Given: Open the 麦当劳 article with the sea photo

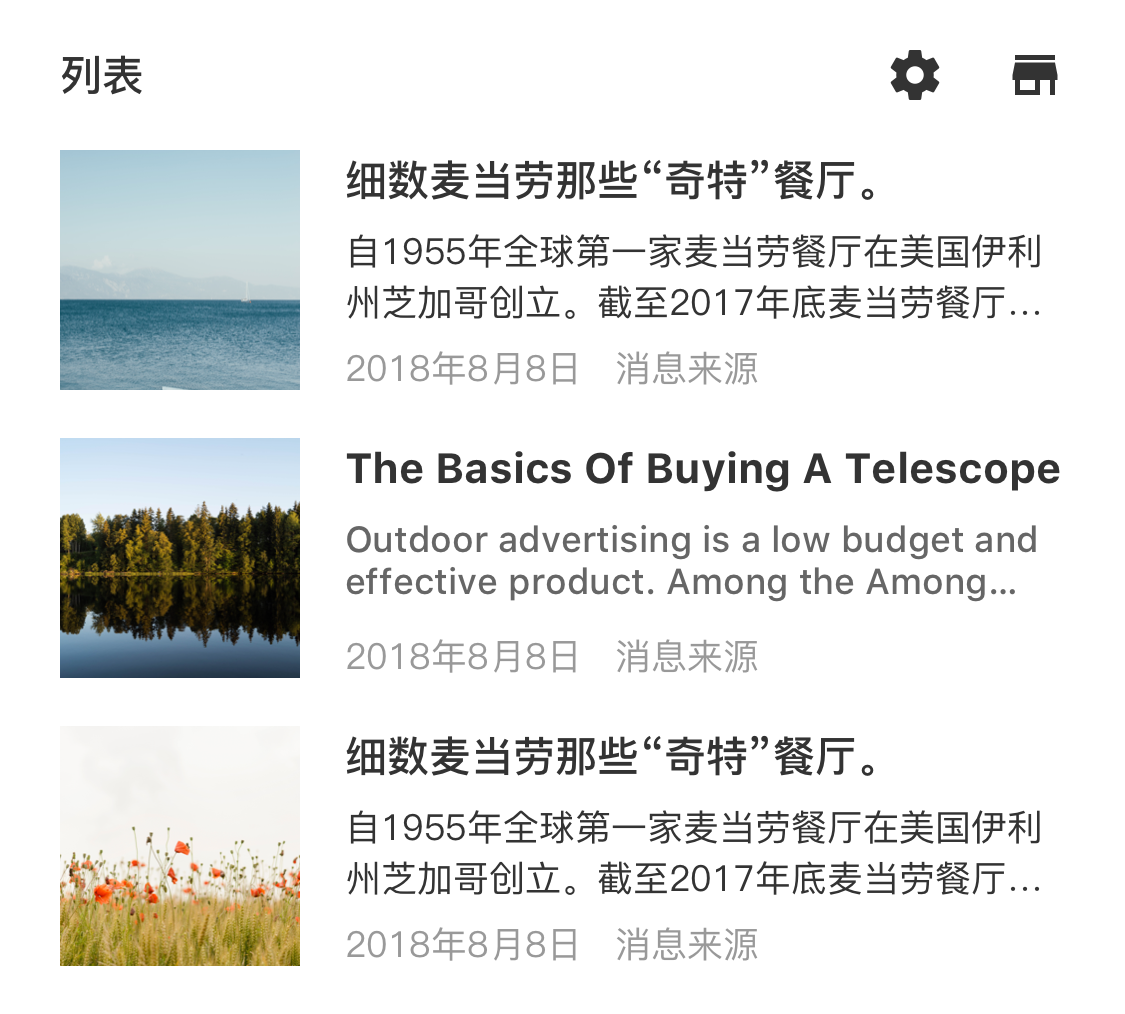Looking at the screenshot, I should click(x=612, y=182).
